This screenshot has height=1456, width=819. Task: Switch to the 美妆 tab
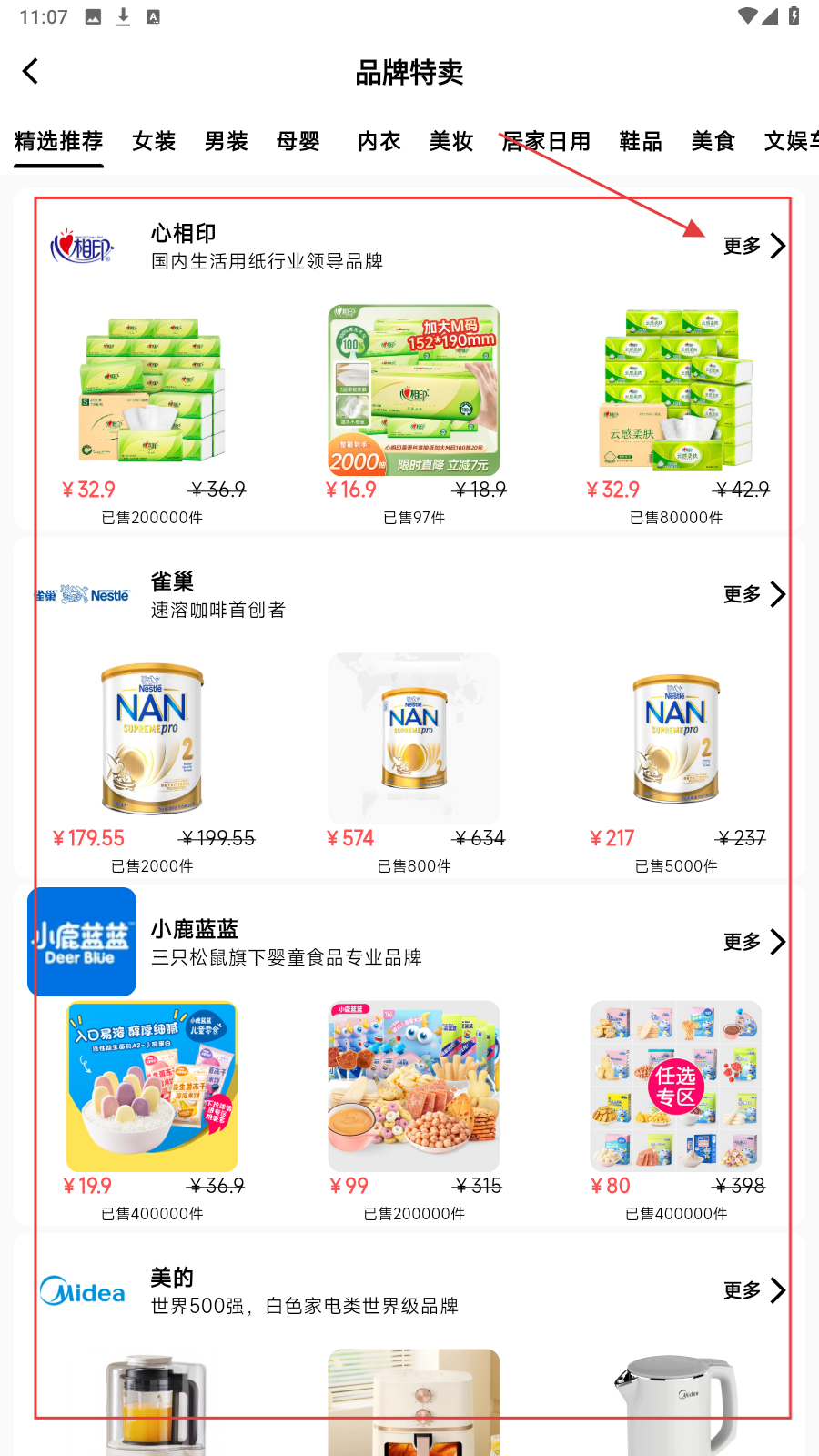(451, 141)
